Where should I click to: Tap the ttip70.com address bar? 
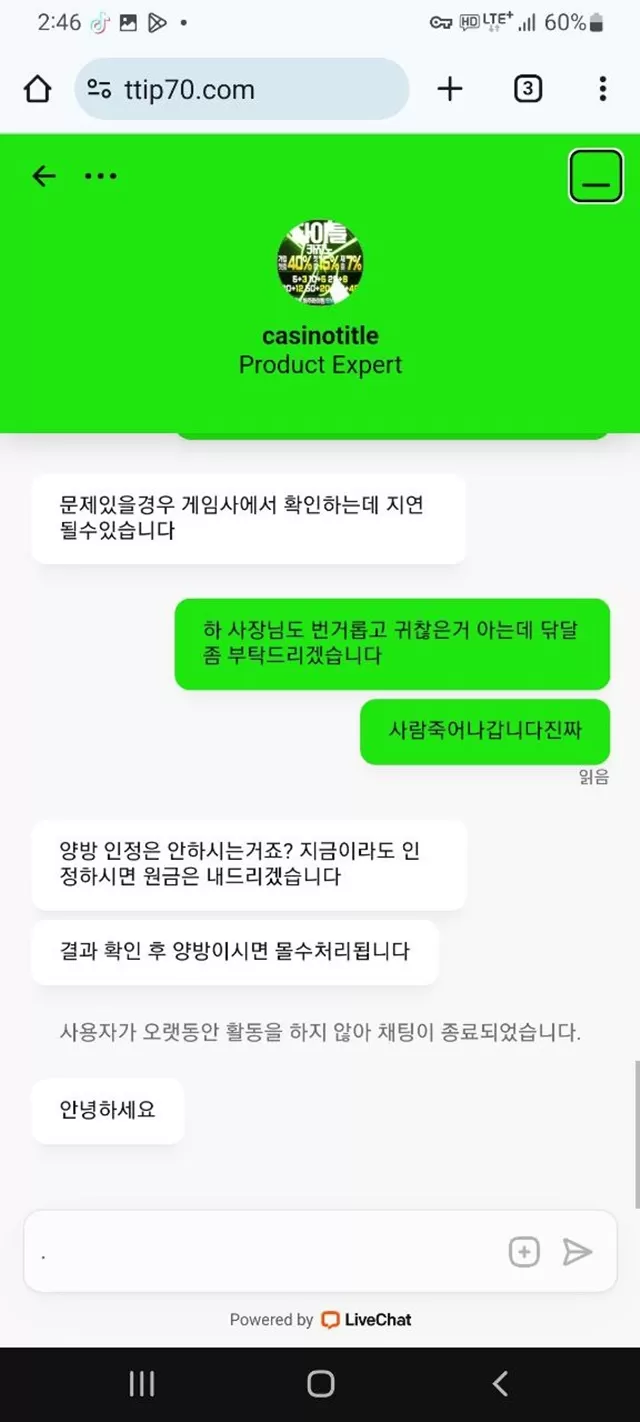[x=242, y=89]
